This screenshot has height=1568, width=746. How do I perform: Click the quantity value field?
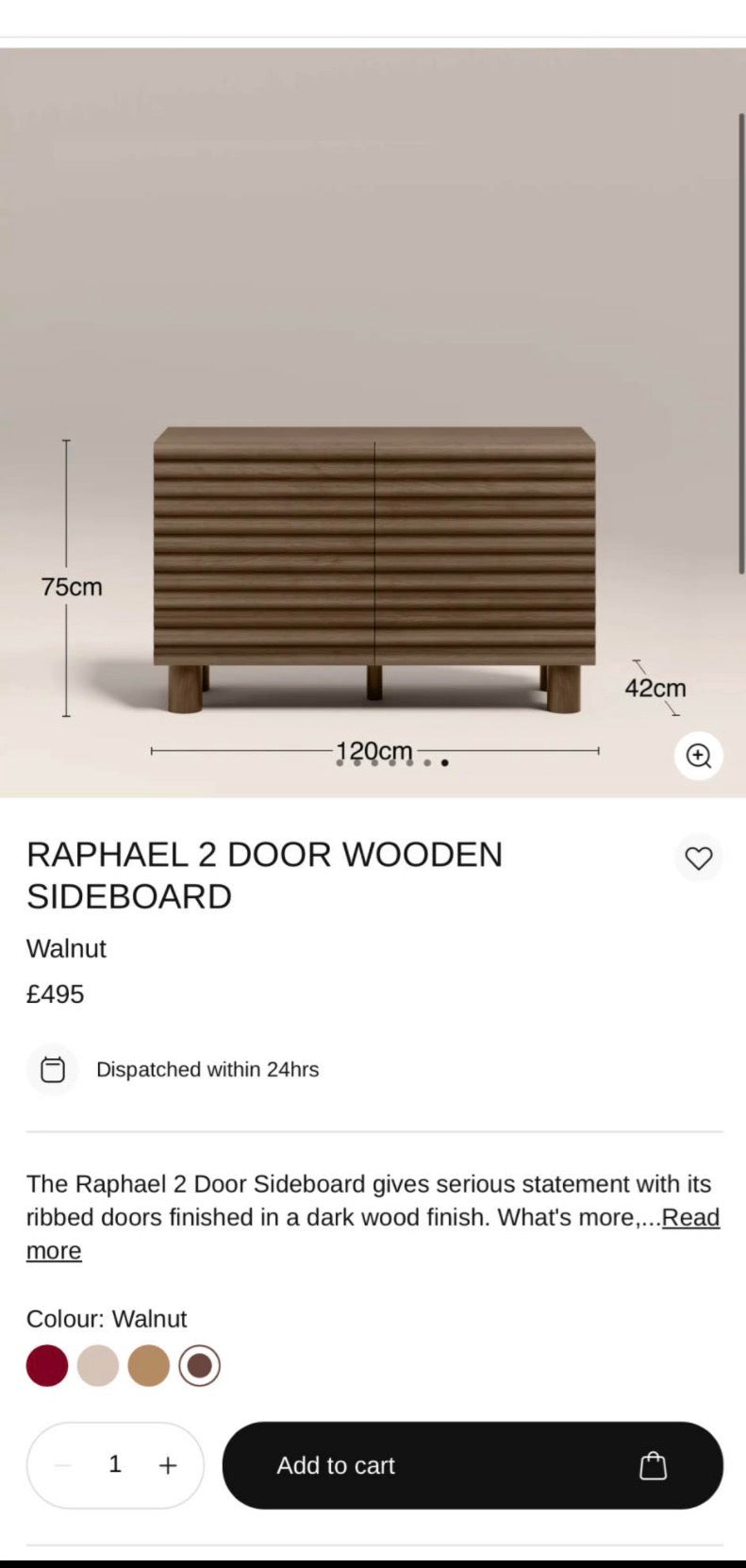114,1465
